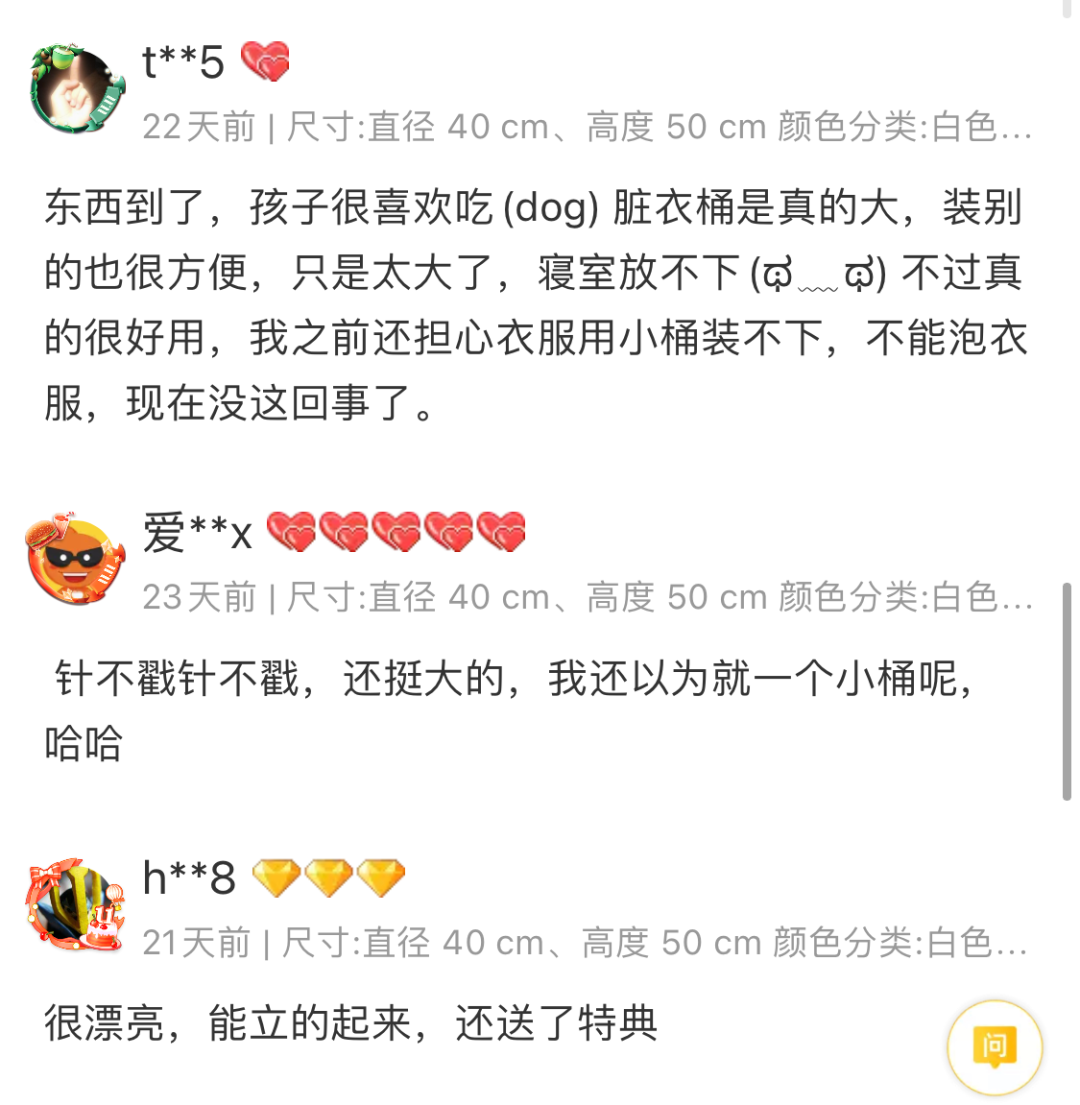Open h**8's review 很漂亮，能立的起来
This screenshot has width=1080, height=1105.
click(x=351, y=1024)
